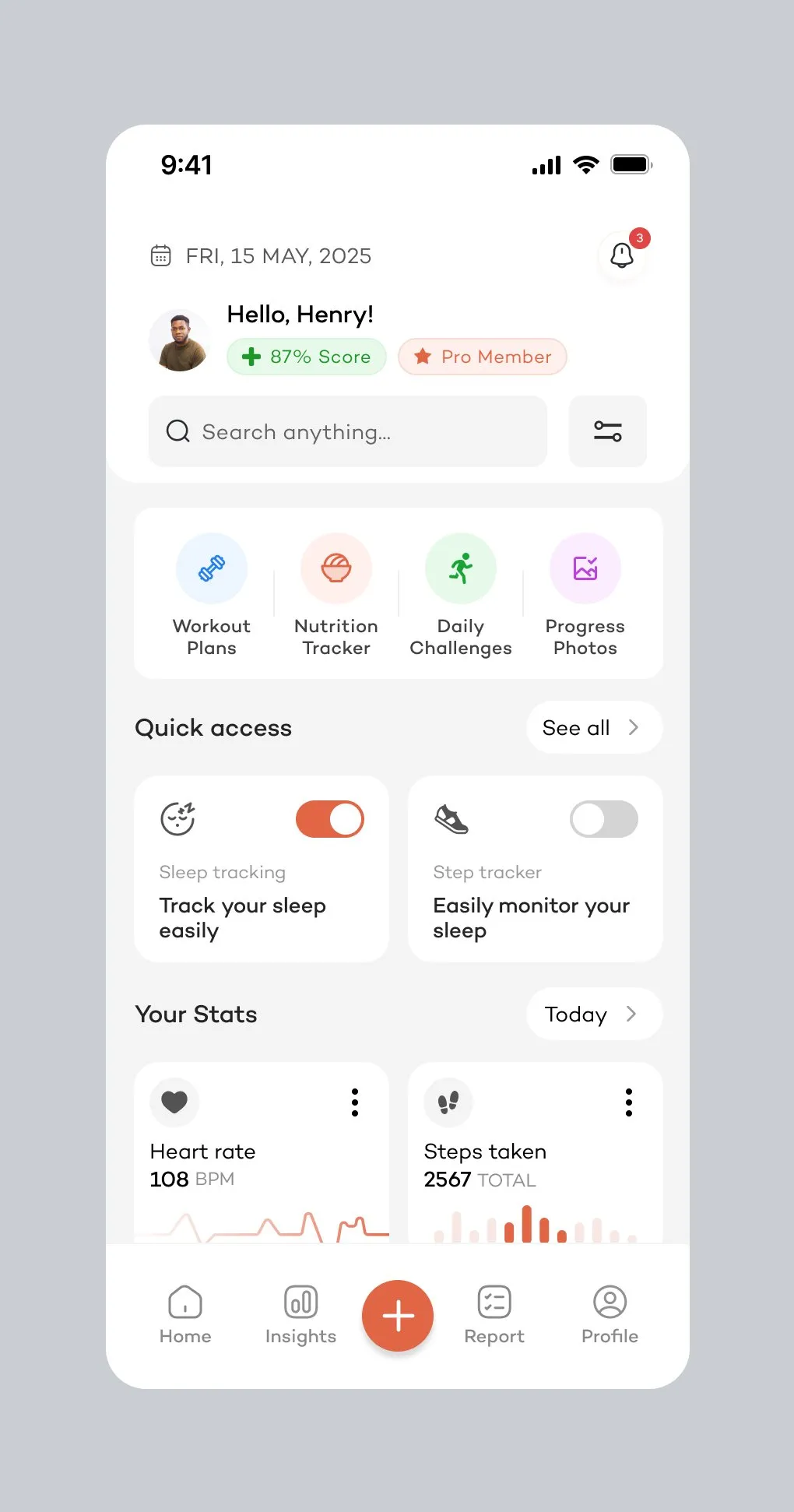Open the Today stats period selector
794x1512 pixels.
pyautogui.click(x=593, y=1014)
